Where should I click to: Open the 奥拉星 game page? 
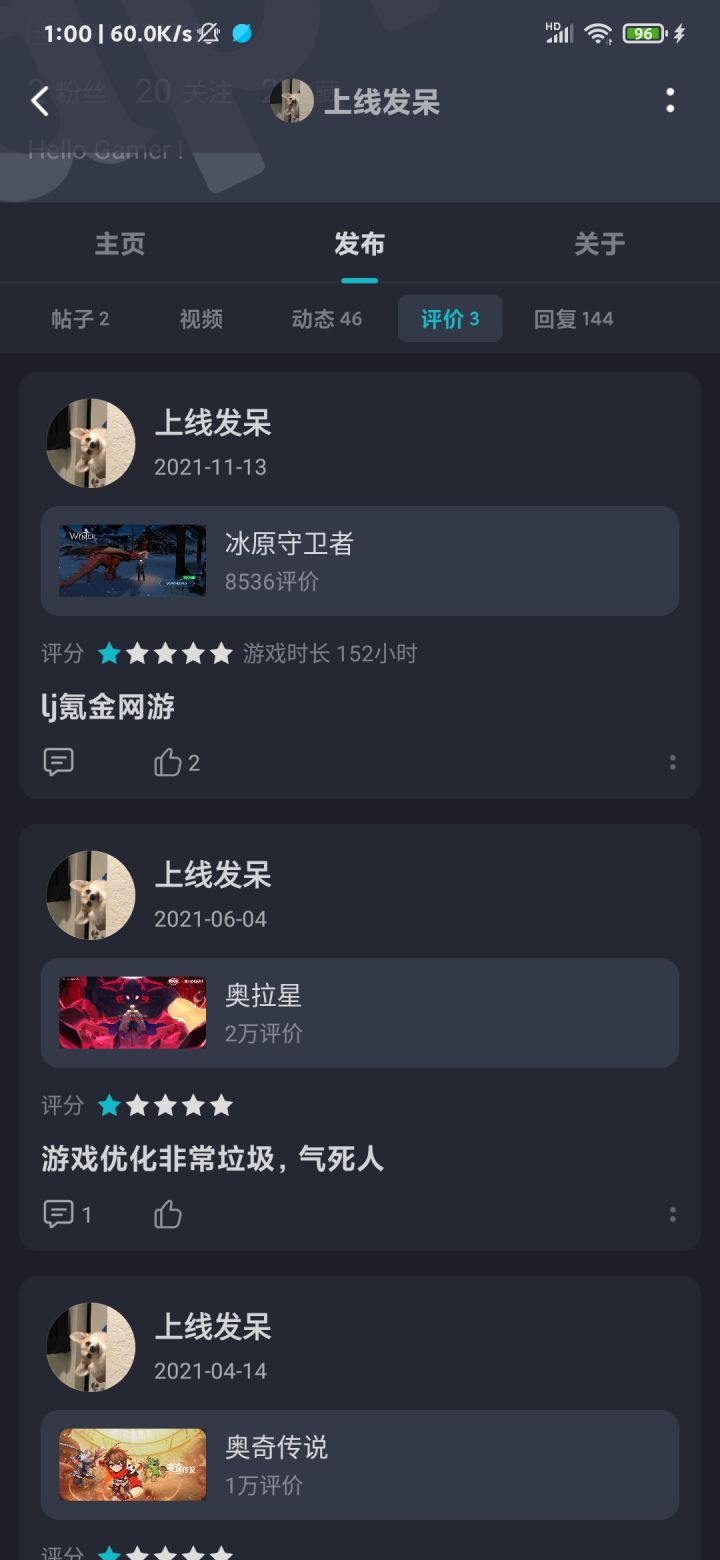tap(360, 1012)
